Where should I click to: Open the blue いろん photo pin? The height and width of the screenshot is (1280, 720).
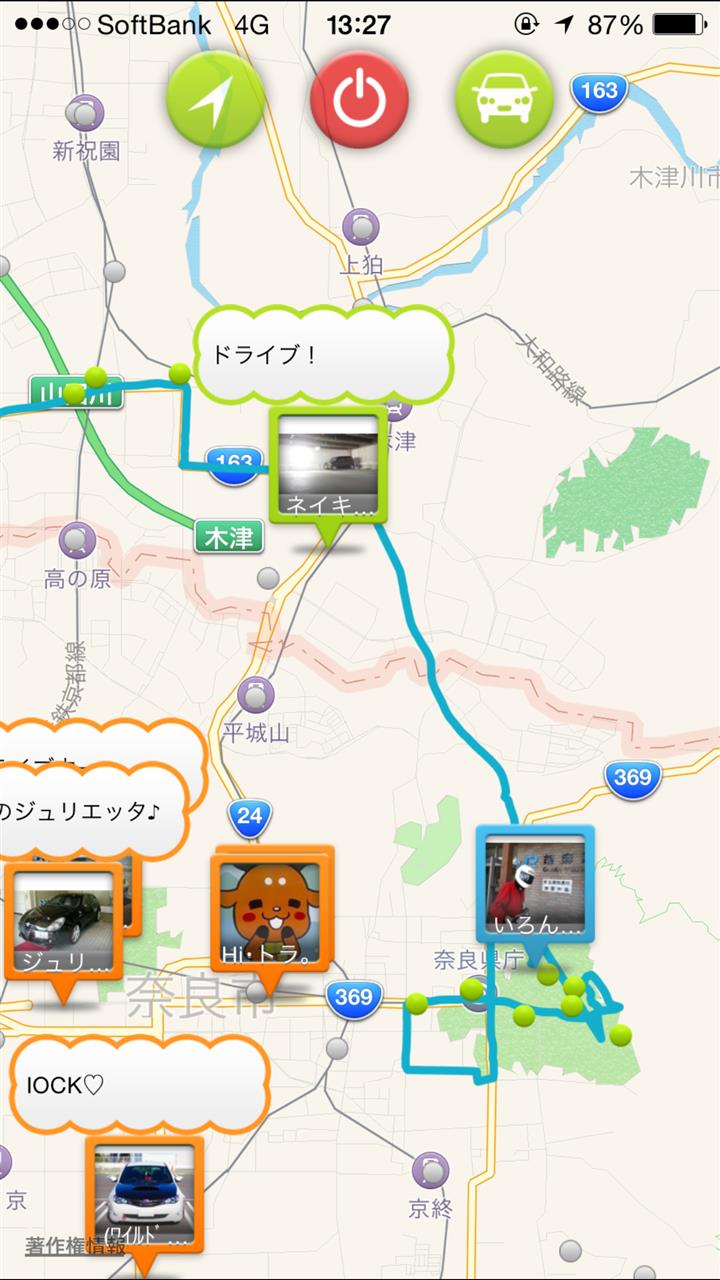pos(535,884)
